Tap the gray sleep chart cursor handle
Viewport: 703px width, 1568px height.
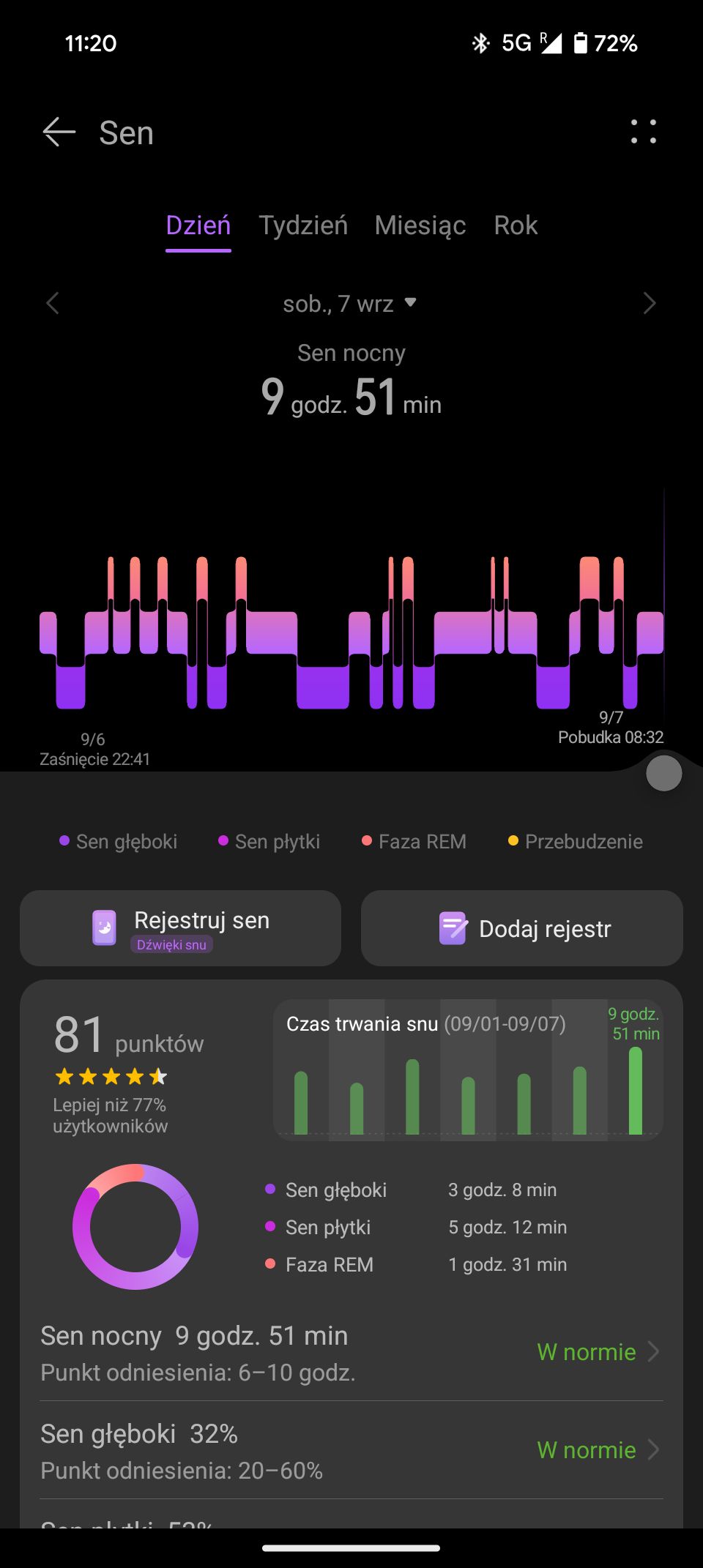(664, 773)
